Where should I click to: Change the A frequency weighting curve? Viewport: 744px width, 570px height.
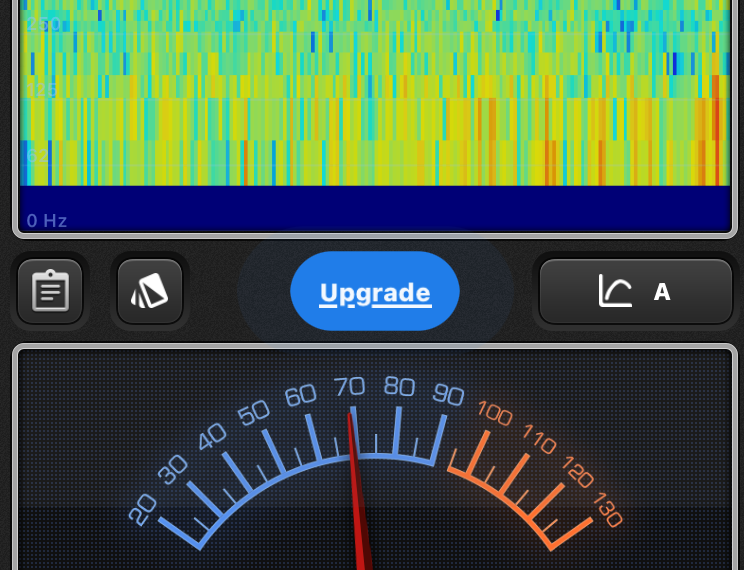pos(636,292)
